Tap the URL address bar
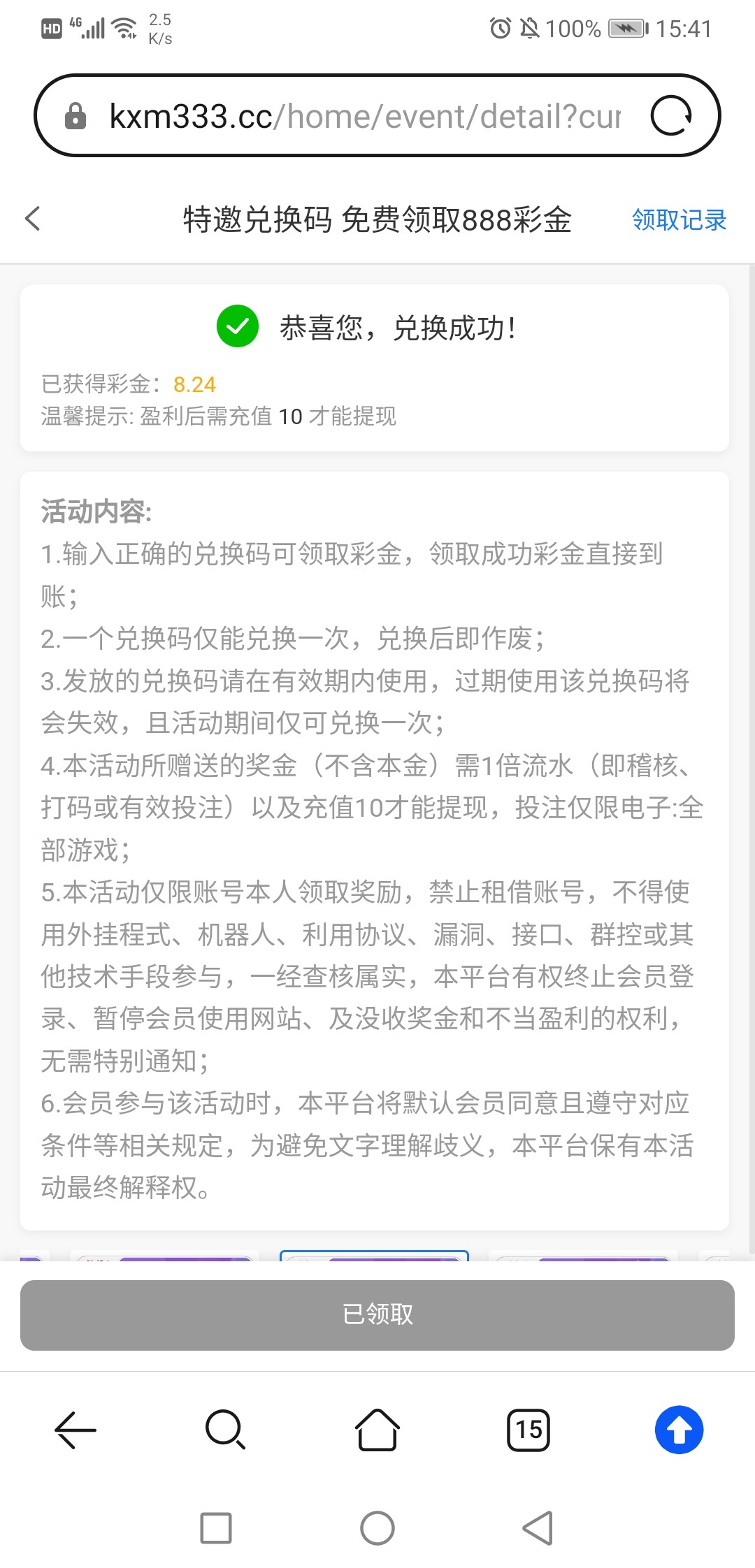 (364, 116)
